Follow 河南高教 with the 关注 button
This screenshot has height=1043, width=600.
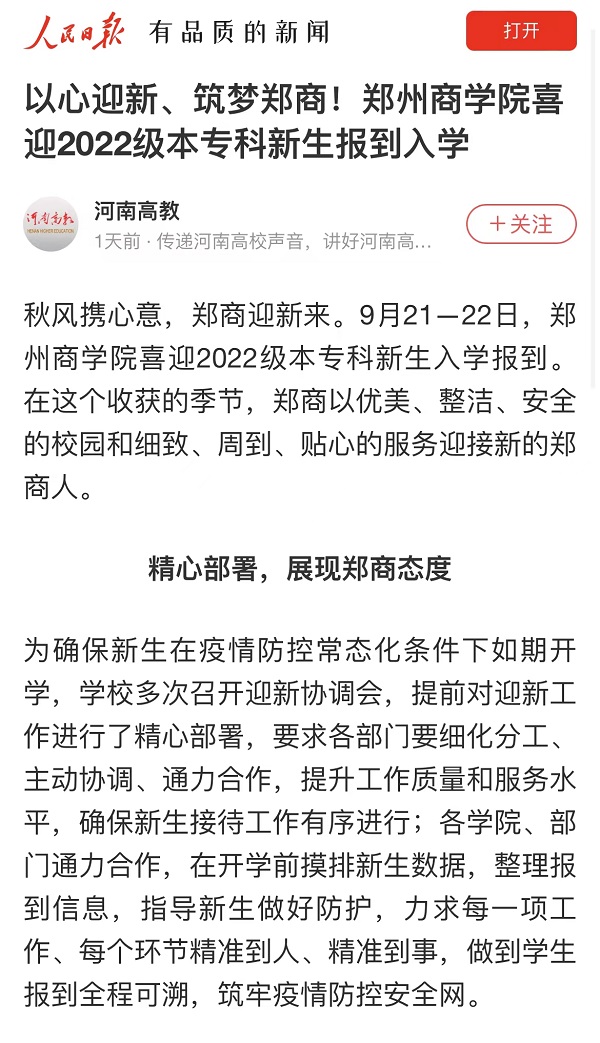click(521, 224)
